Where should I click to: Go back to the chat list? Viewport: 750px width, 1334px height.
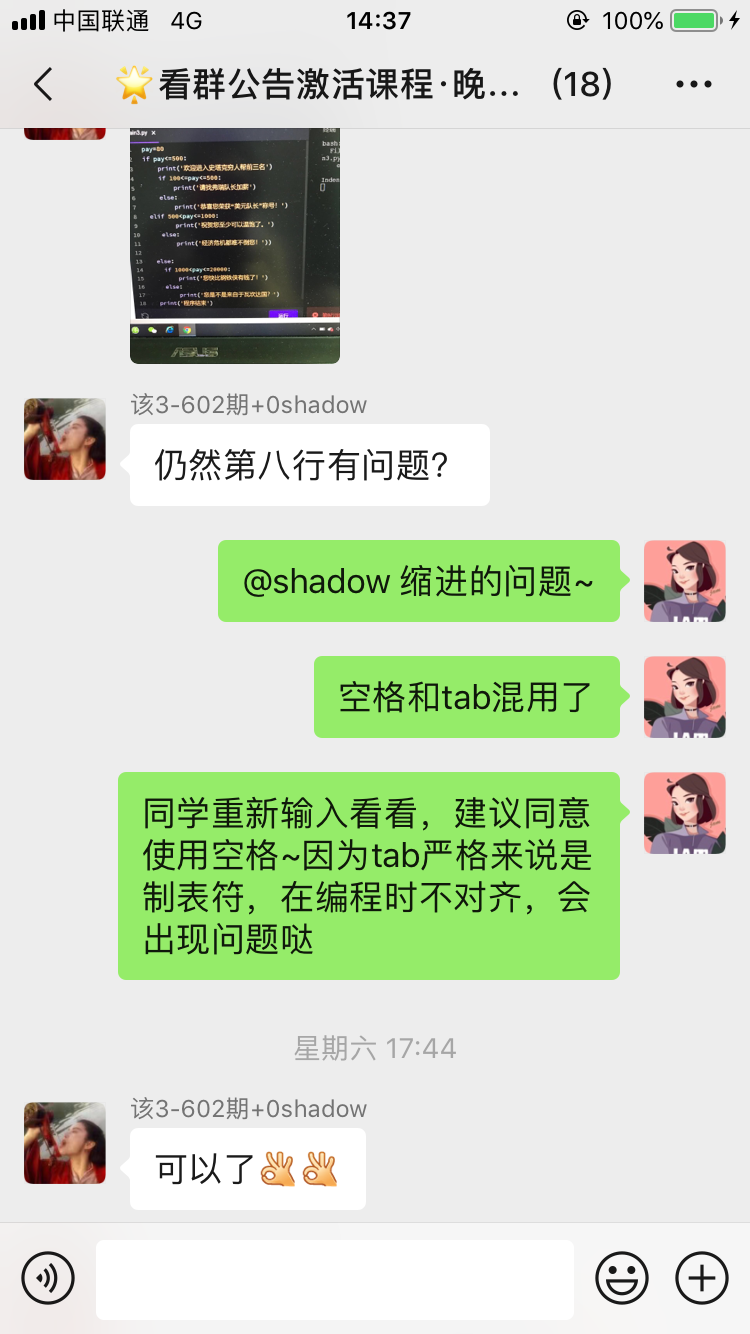point(43,85)
